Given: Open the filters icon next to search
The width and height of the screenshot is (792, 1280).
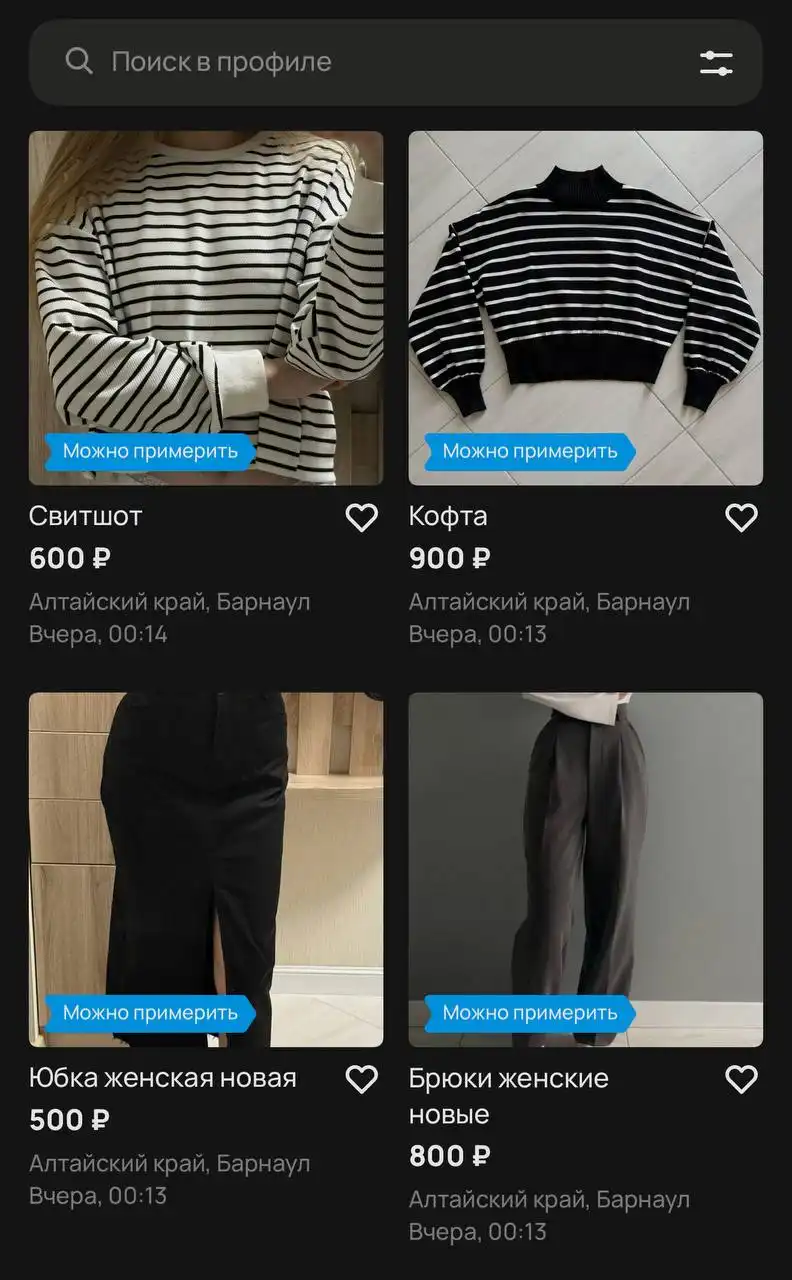Looking at the screenshot, I should (714, 61).
